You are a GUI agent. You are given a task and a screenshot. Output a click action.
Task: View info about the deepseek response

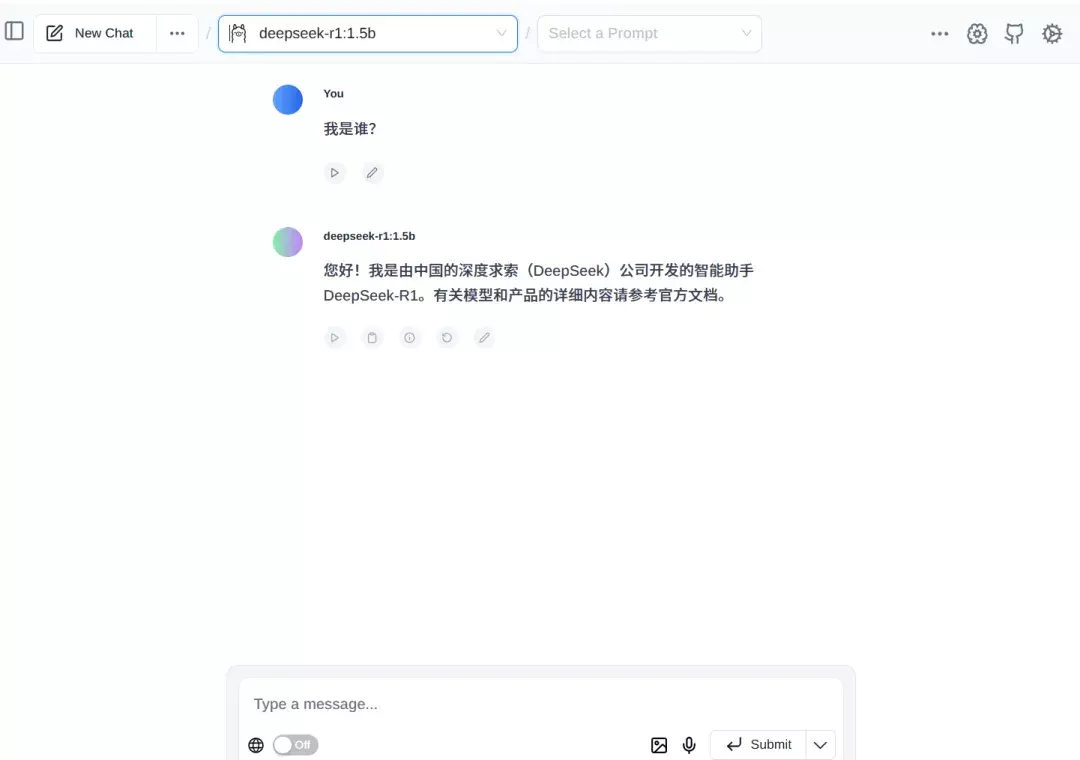(410, 338)
